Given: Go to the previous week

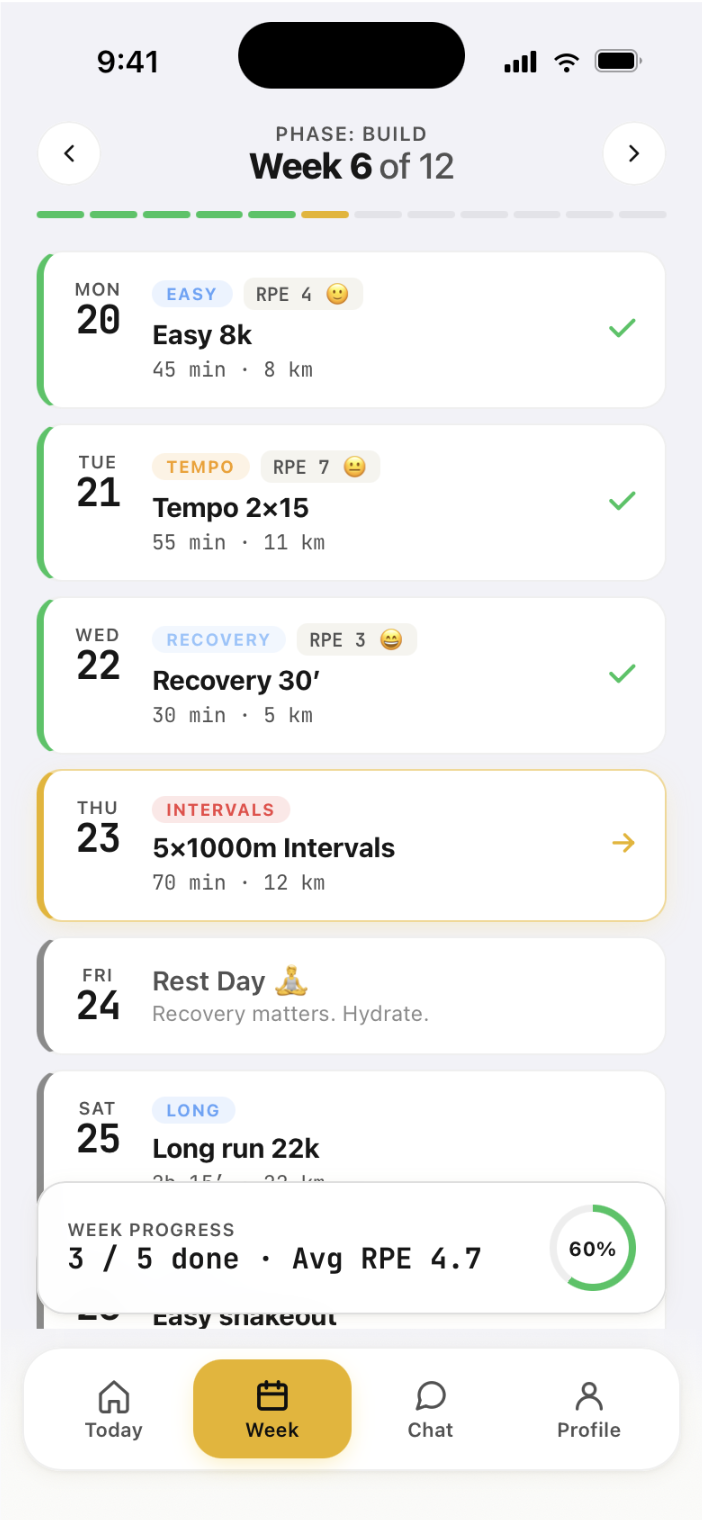Looking at the screenshot, I should coord(69,154).
